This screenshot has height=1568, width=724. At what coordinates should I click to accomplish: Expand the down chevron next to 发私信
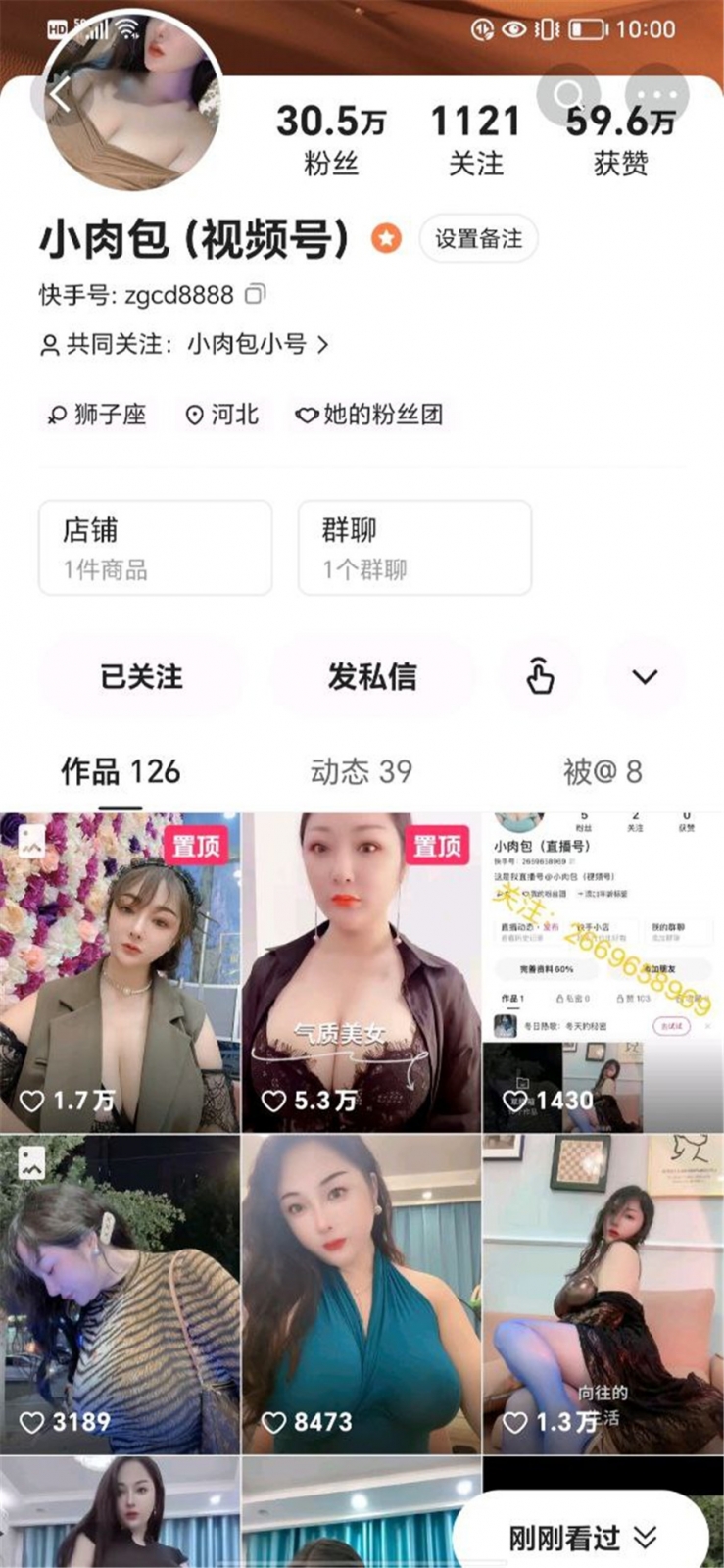pyautogui.click(x=644, y=676)
